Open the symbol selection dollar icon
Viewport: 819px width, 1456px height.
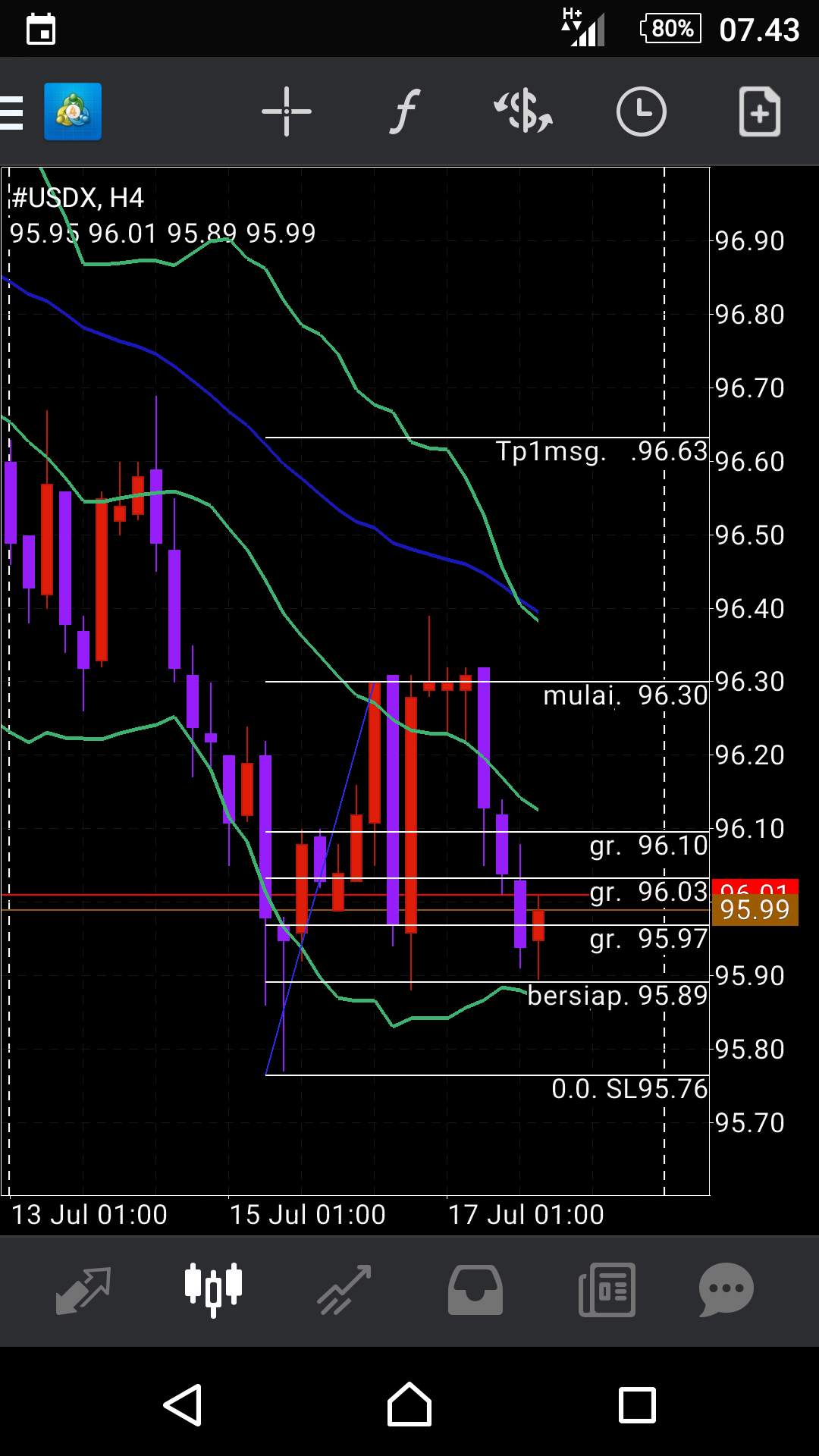click(x=523, y=112)
